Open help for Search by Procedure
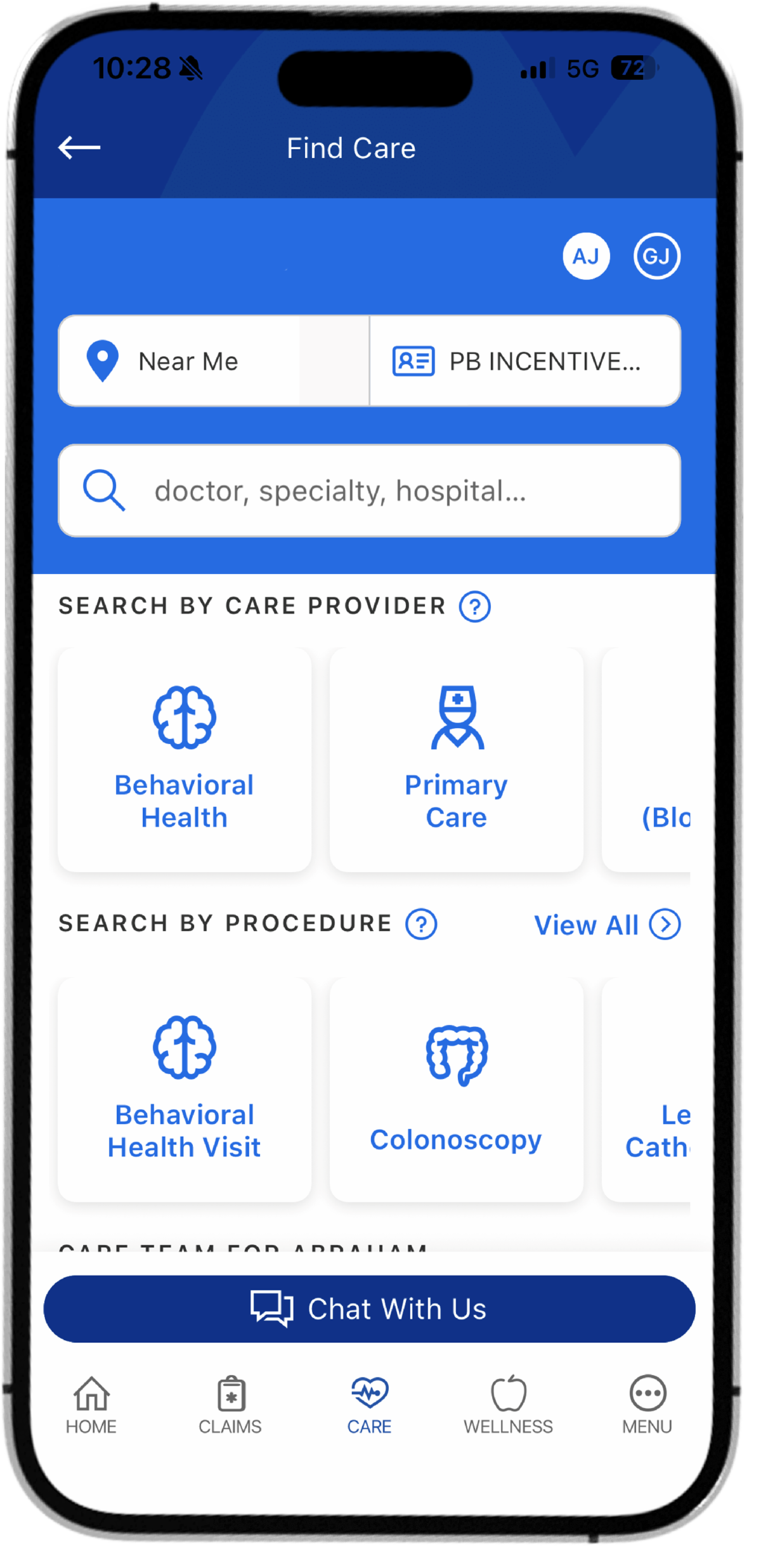Screen dimensions: 761x1568 pyautogui.click(x=421, y=924)
